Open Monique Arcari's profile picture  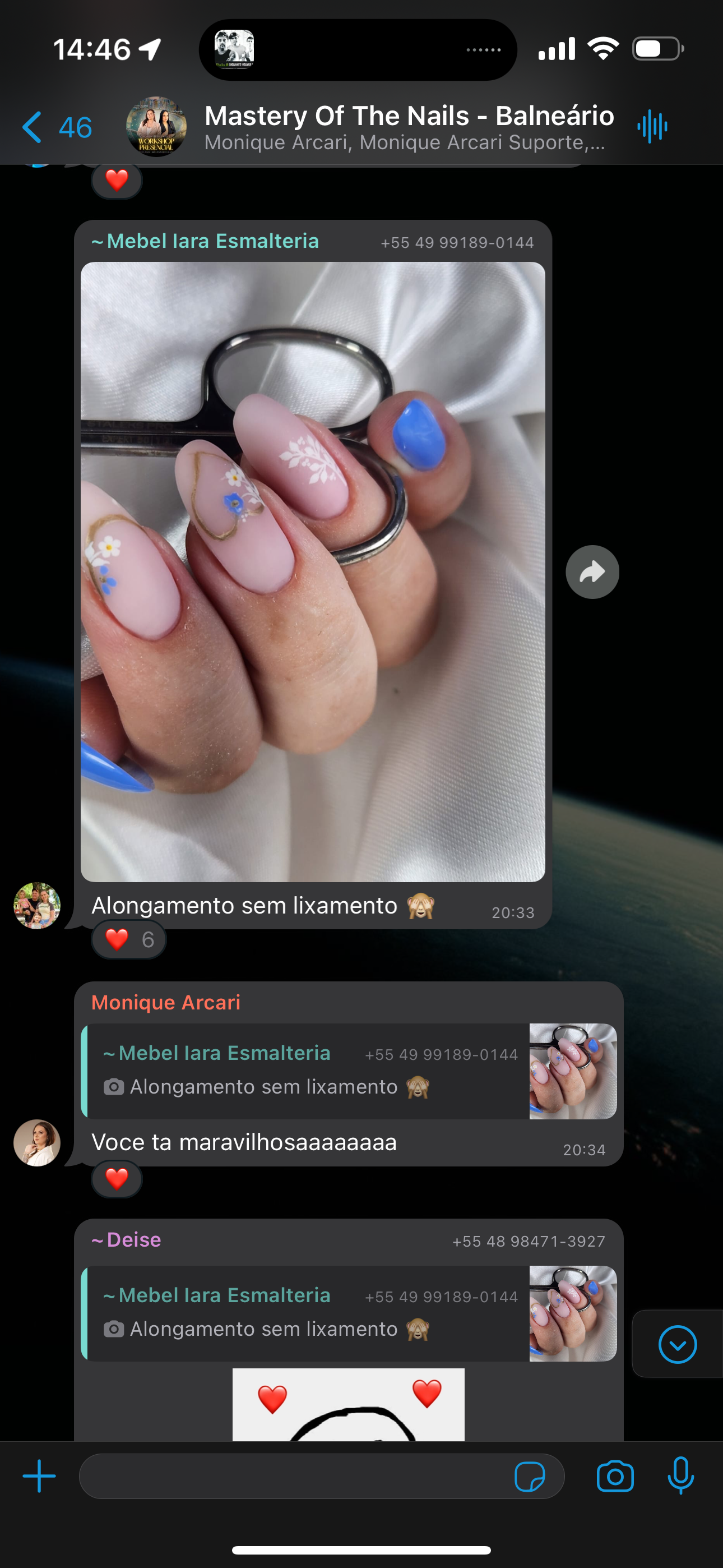tap(37, 1142)
